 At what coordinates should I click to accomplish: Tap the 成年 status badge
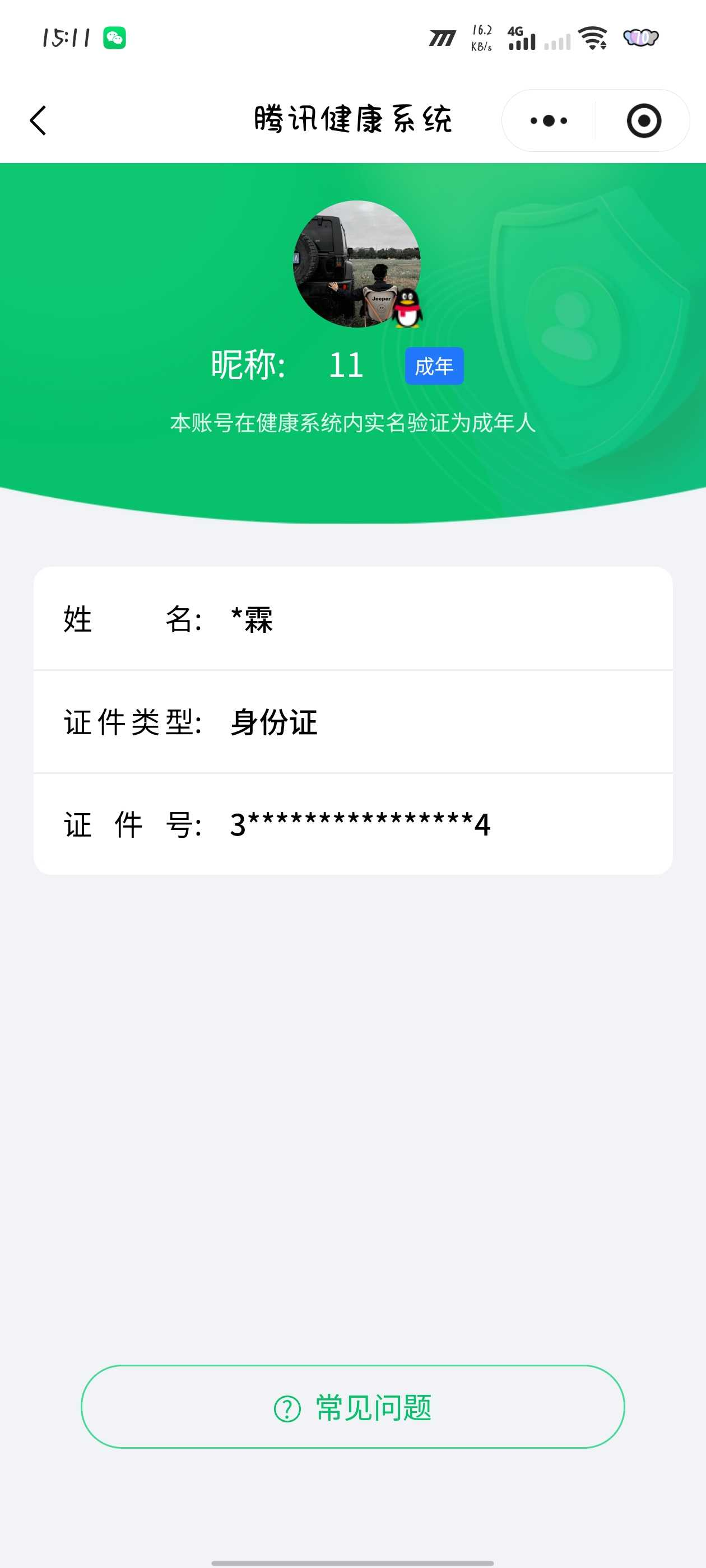[x=435, y=365]
